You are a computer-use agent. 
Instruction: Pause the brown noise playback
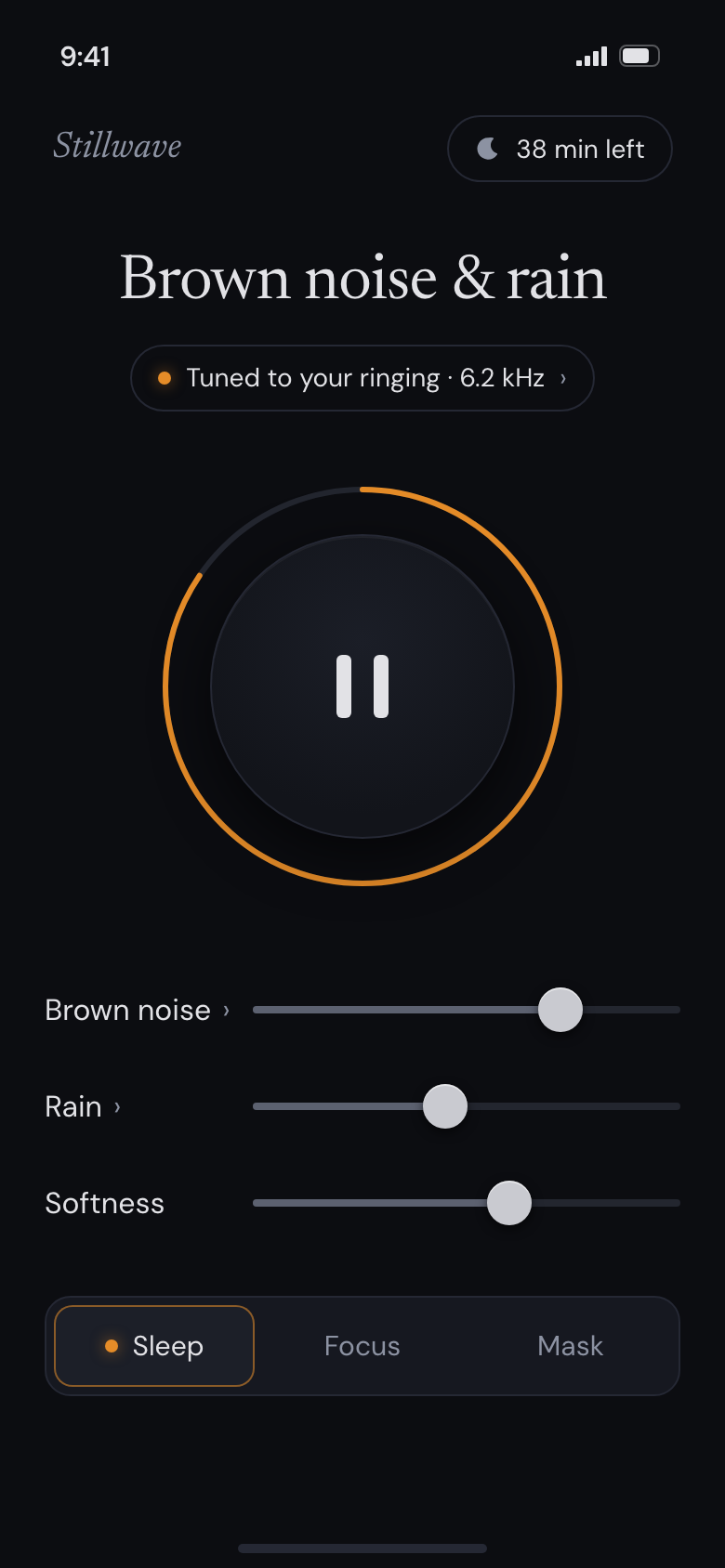coord(362,686)
